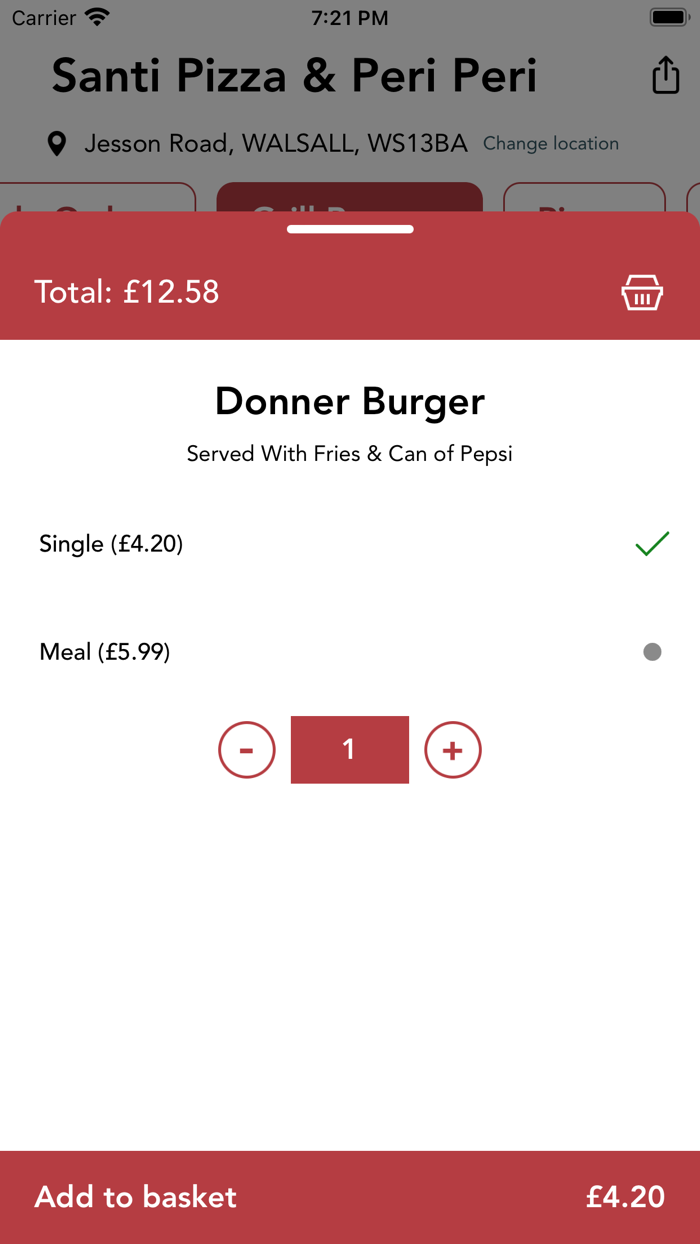Share the restaurant page
This screenshot has height=1244, width=700.
pos(665,76)
